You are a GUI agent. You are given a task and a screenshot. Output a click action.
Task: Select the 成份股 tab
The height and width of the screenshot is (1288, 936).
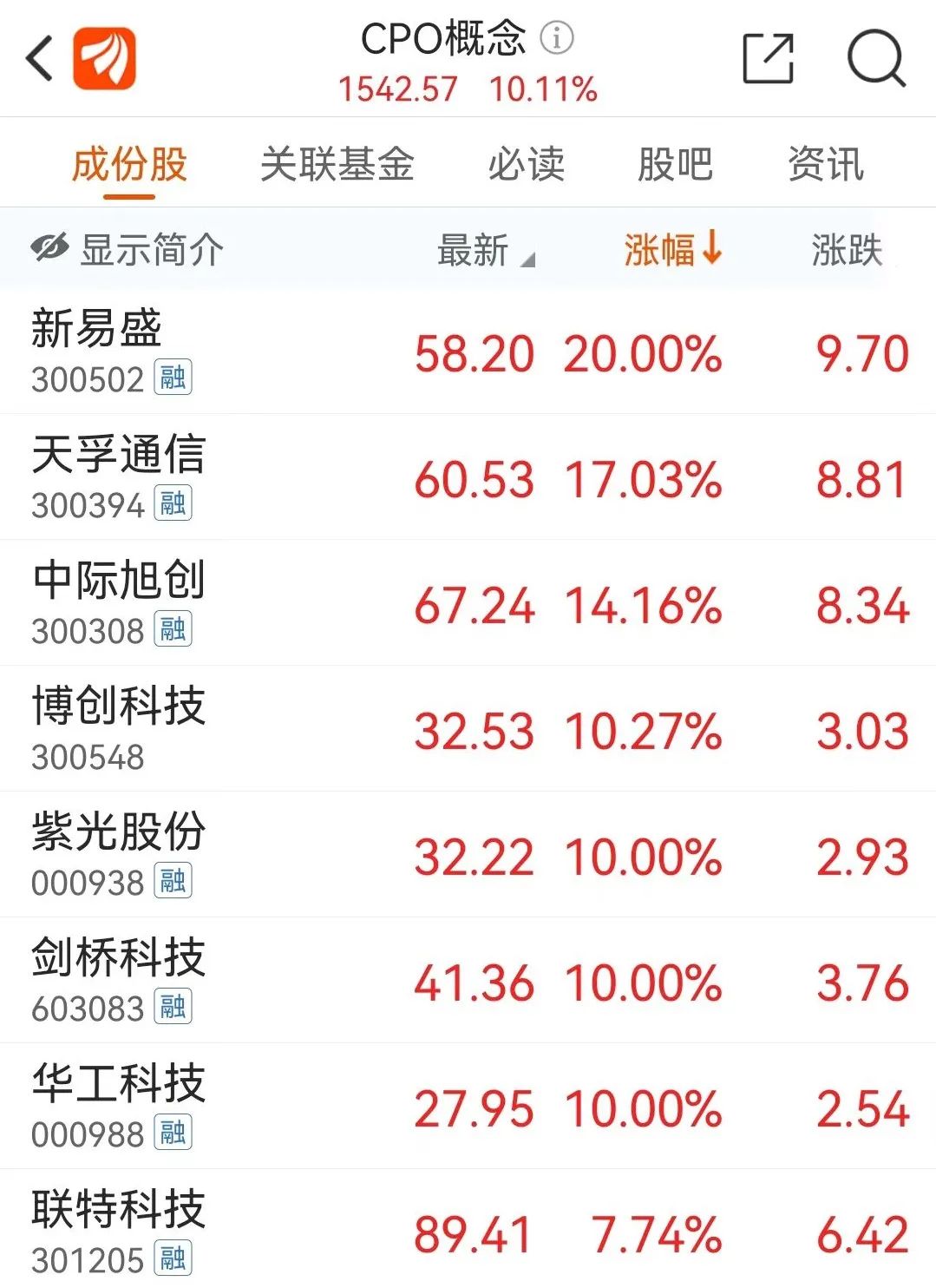129,164
